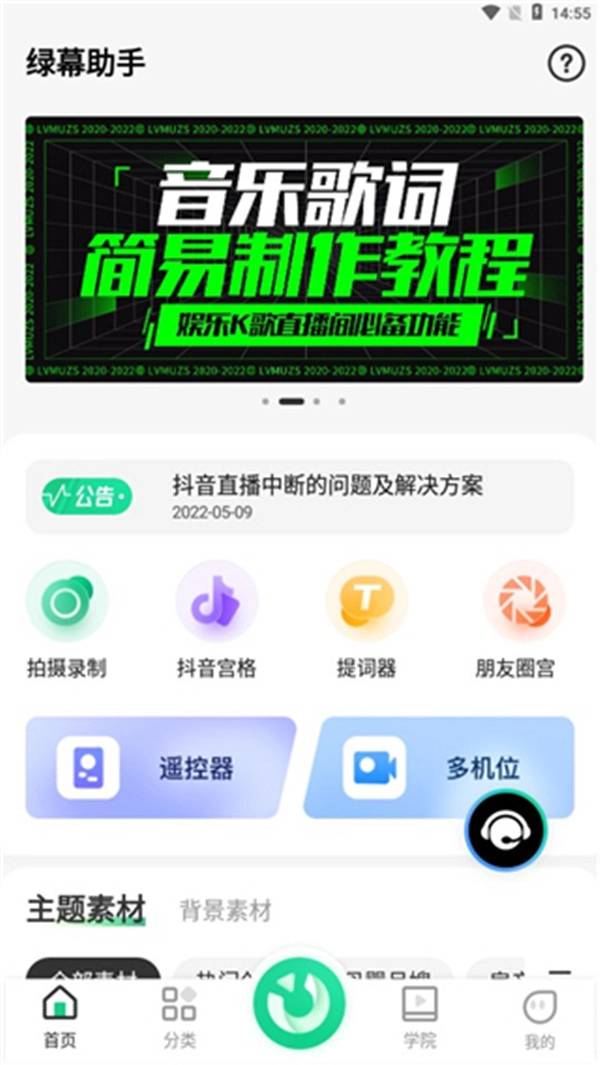Open the help question mark icon
The image size is (600, 1065).
tap(566, 64)
